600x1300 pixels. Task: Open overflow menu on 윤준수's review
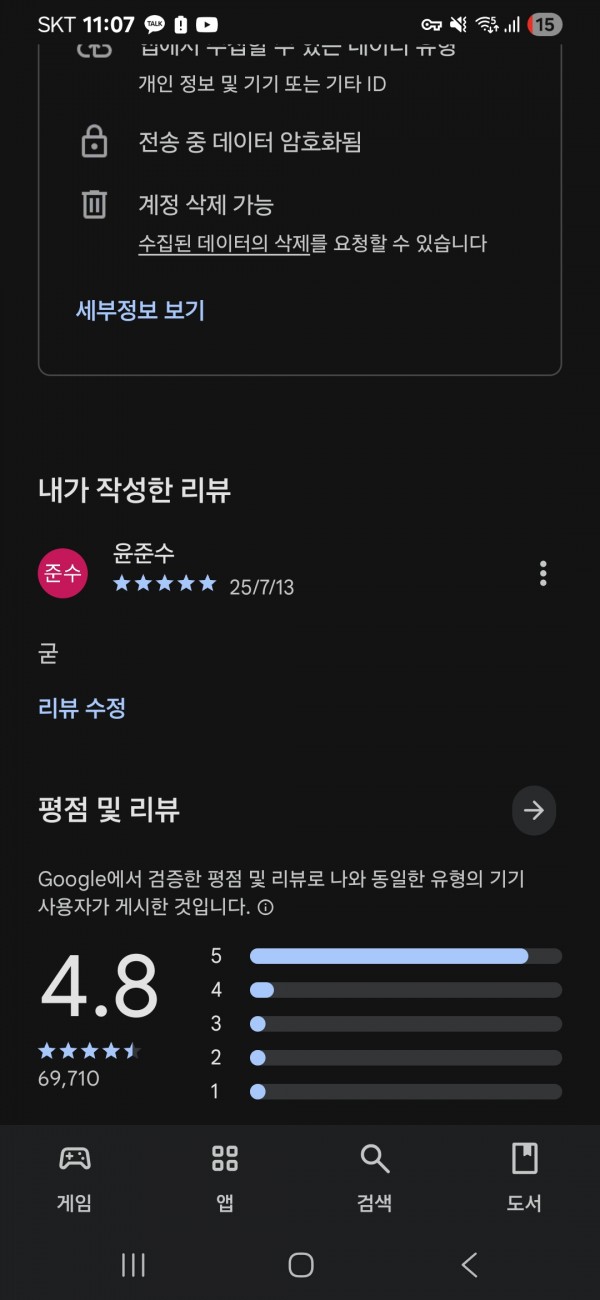(x=543, y=573)
